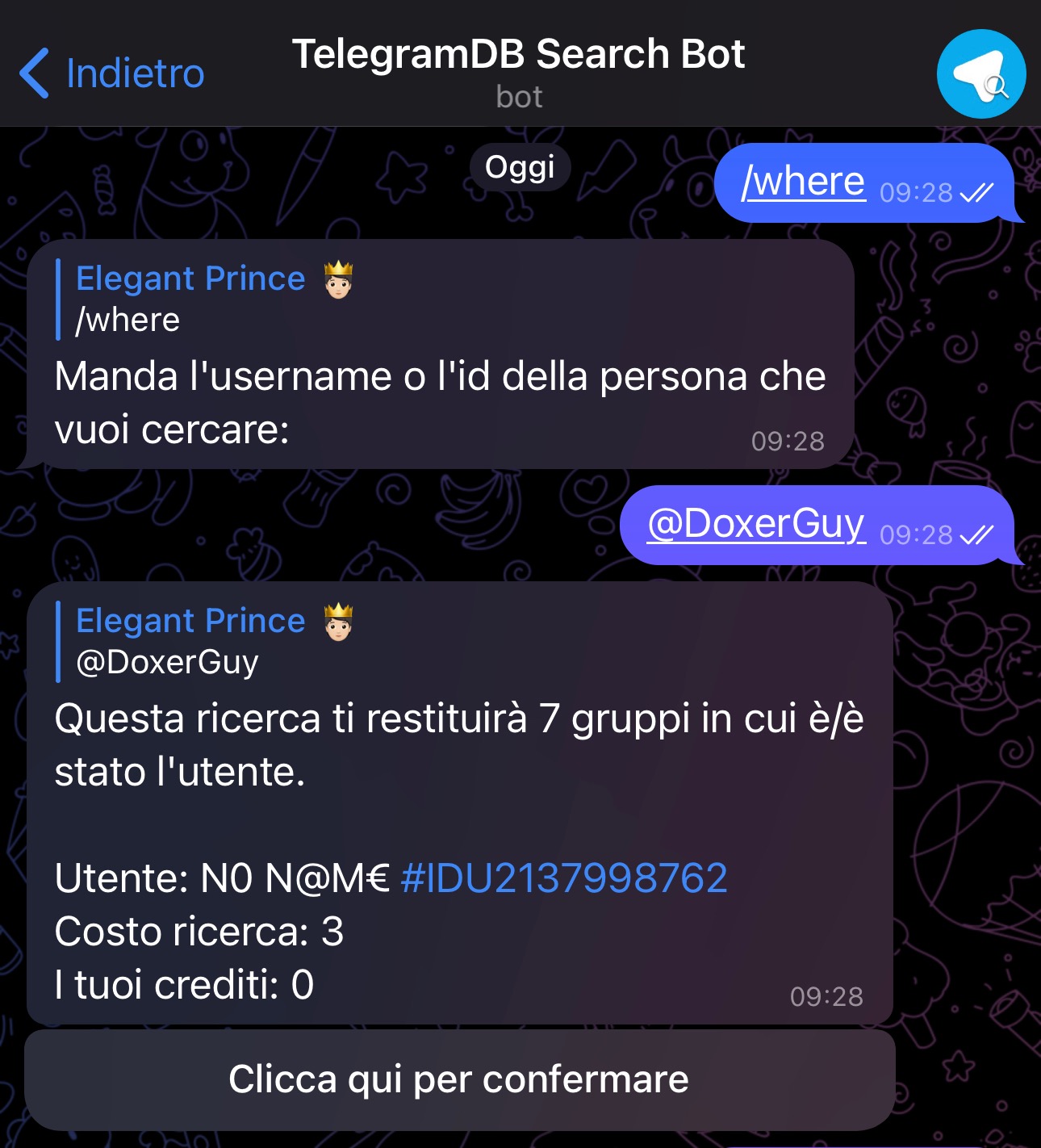1041x1148 pixels.
Task: Open the TelegramDB Search Bot profile avatar
Action: [x=980, y=74]
